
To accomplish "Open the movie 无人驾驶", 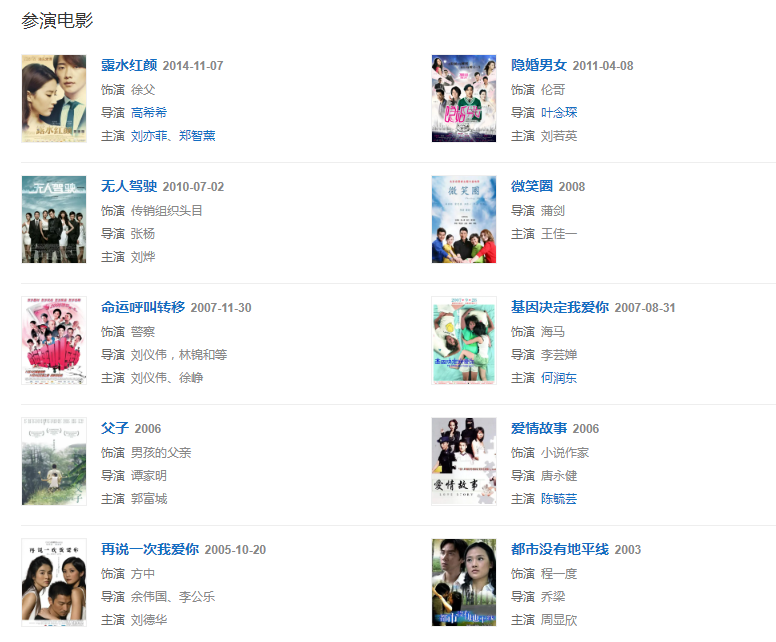I will (x=129, y=187).
